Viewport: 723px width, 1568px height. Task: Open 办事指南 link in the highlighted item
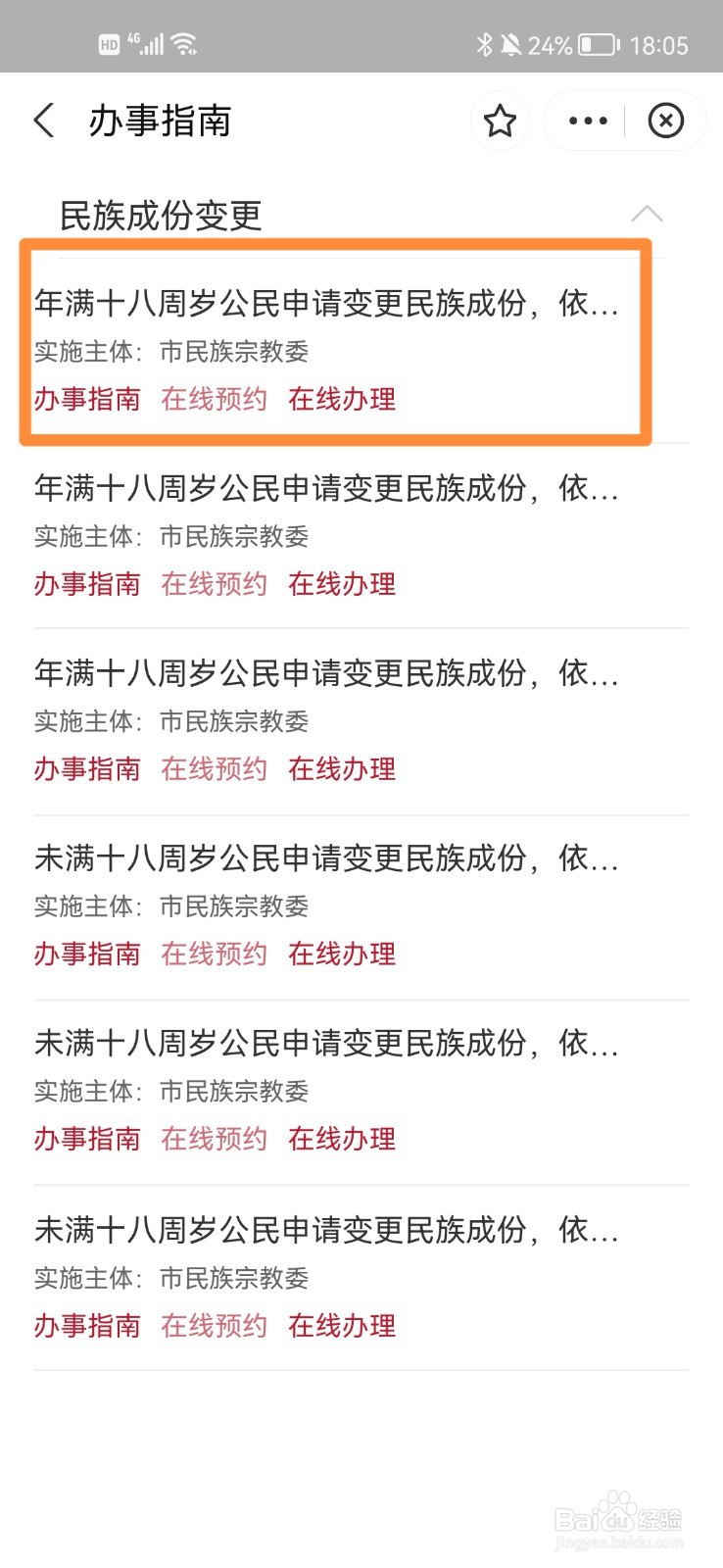tap(86, 400)
